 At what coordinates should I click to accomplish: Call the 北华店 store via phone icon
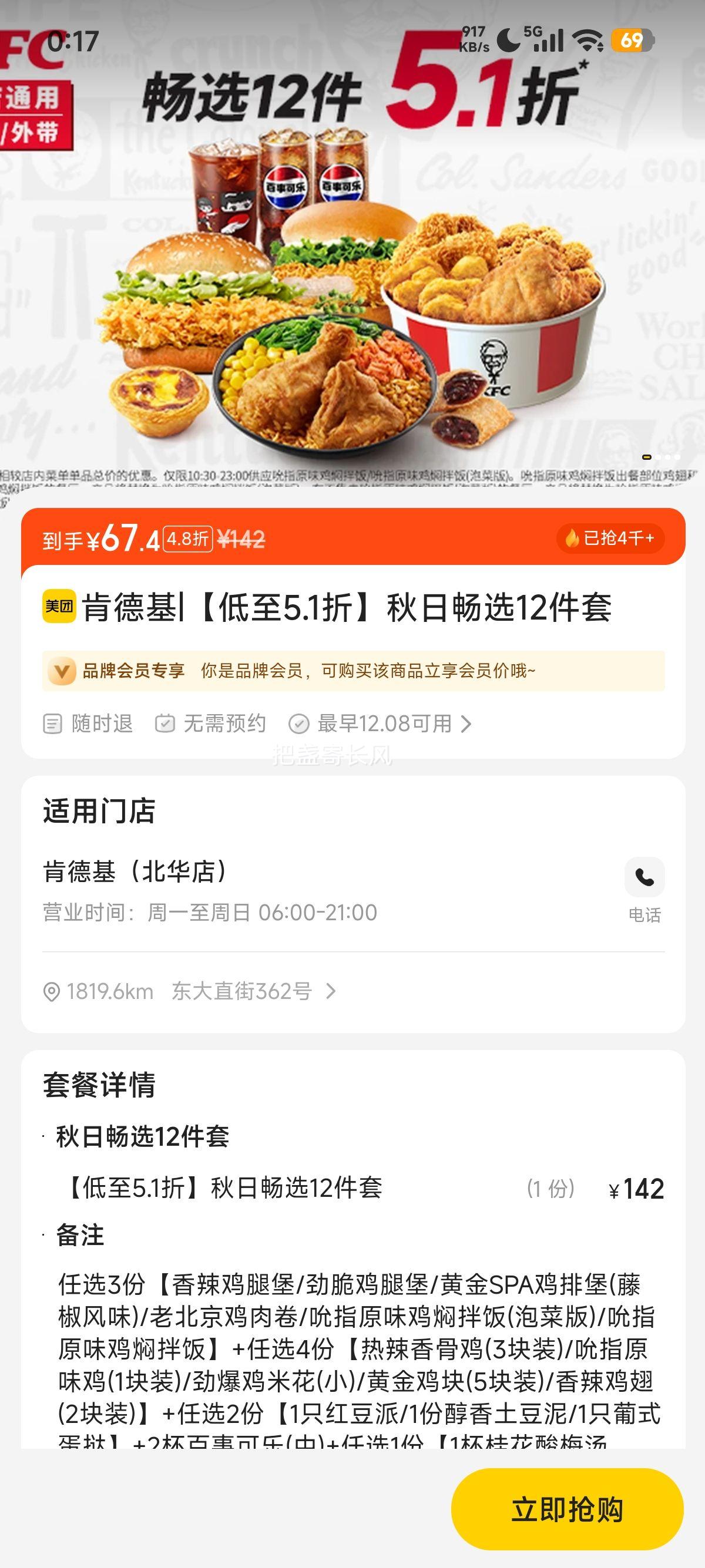click(x=644, y=877)
